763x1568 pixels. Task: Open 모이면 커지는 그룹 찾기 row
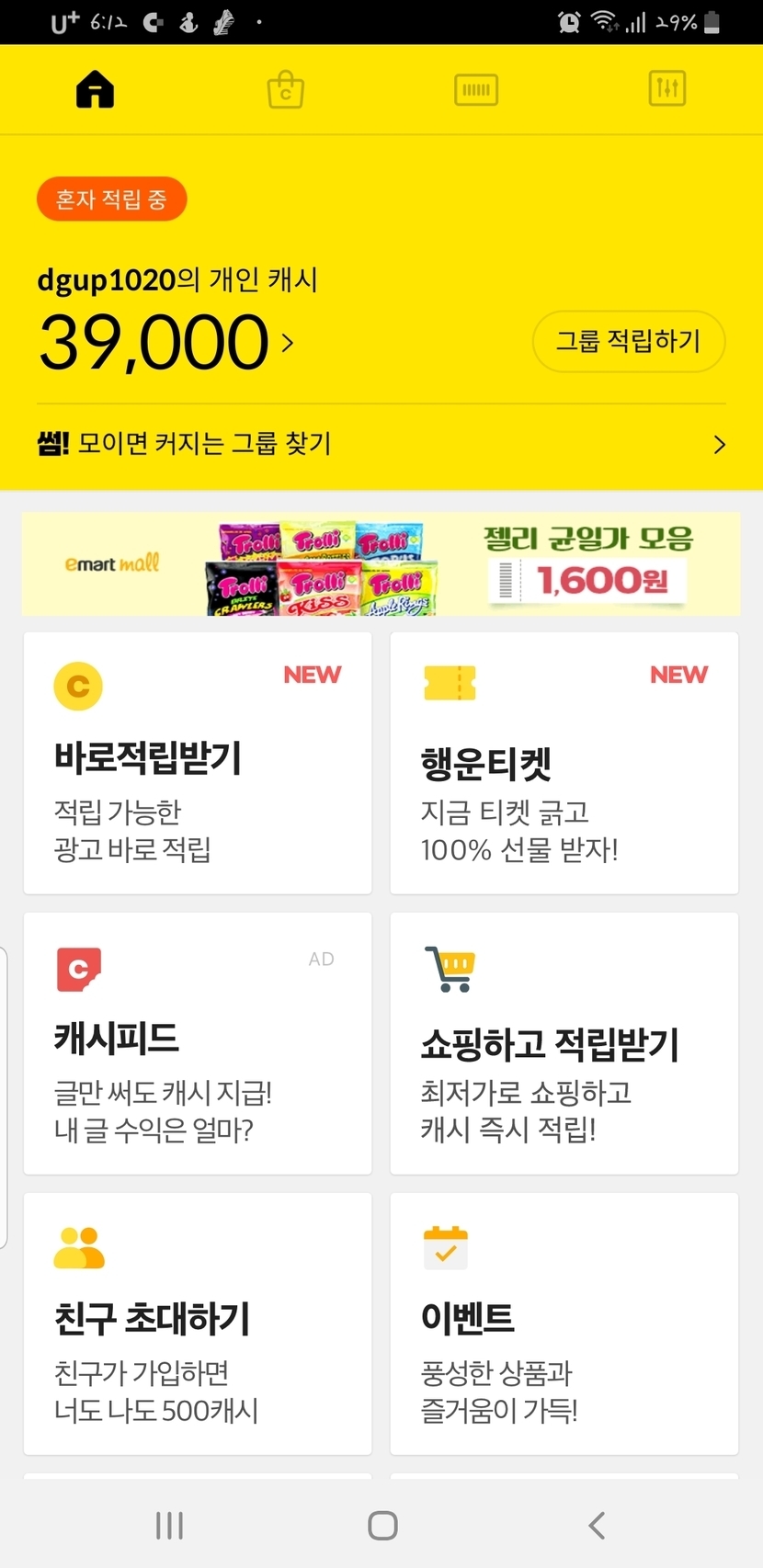point(381,444)
